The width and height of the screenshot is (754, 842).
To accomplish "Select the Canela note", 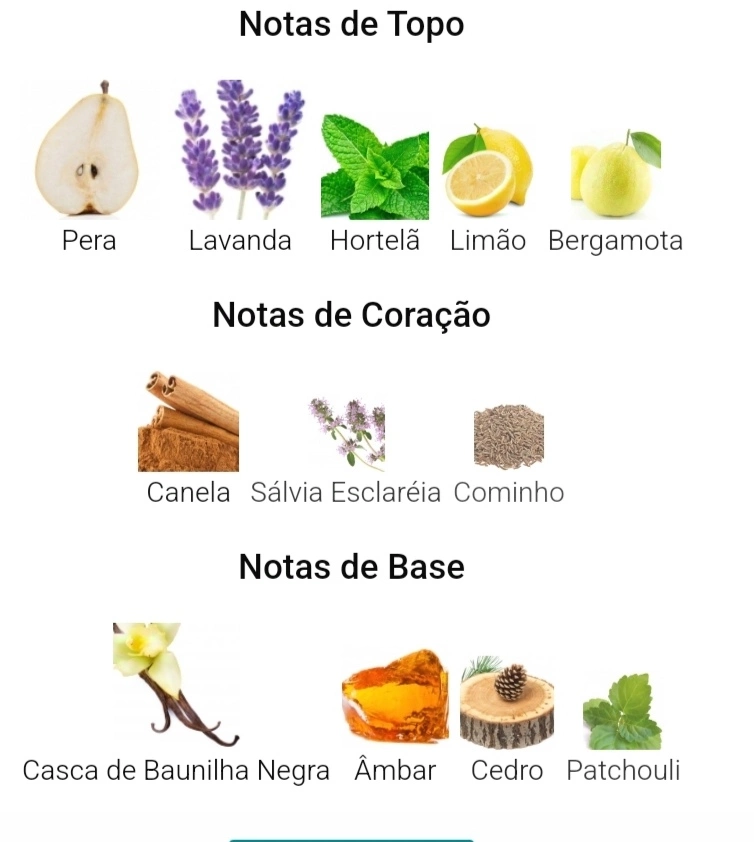I will pos(188,423).
